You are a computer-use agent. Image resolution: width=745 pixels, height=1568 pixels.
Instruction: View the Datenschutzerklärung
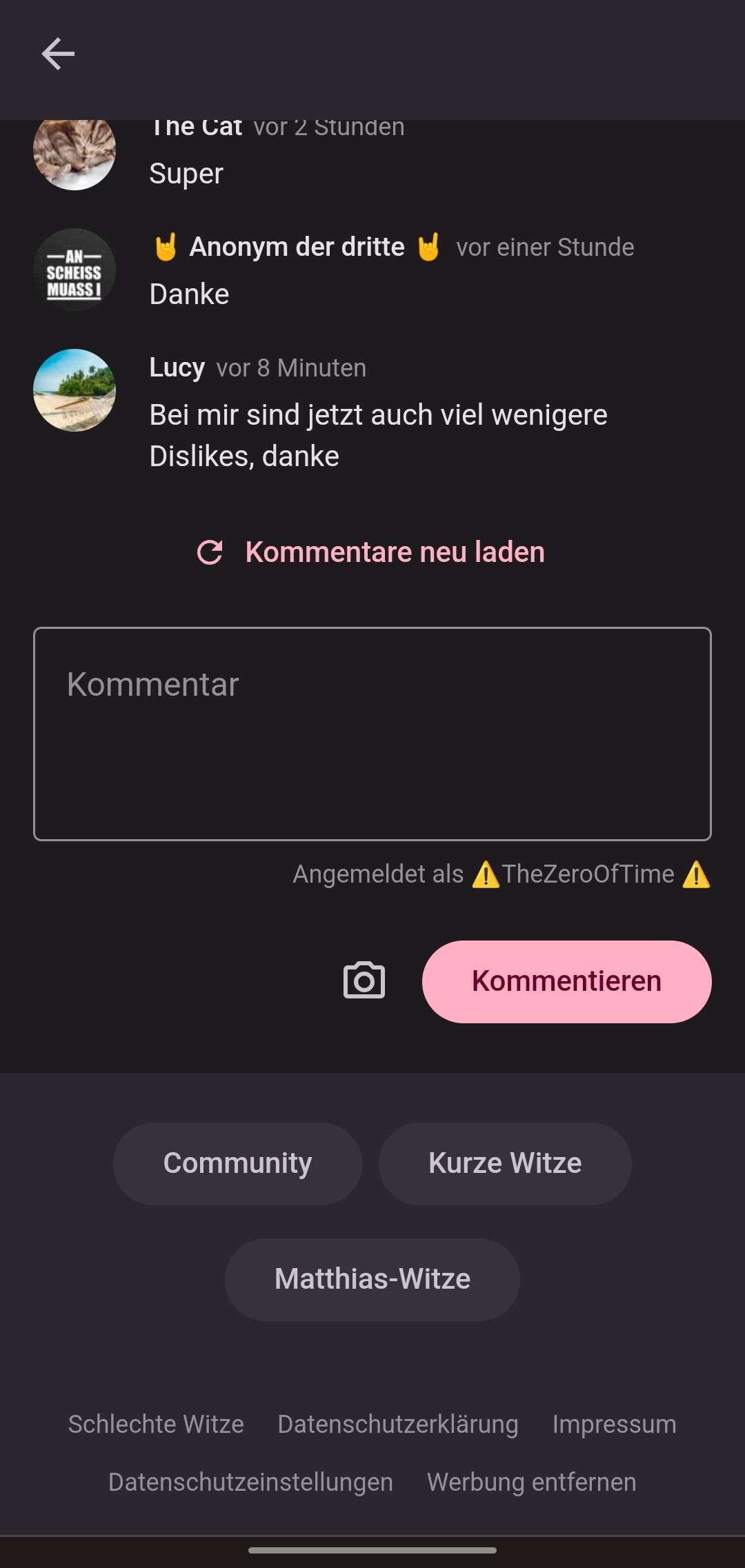[398, 1424]
